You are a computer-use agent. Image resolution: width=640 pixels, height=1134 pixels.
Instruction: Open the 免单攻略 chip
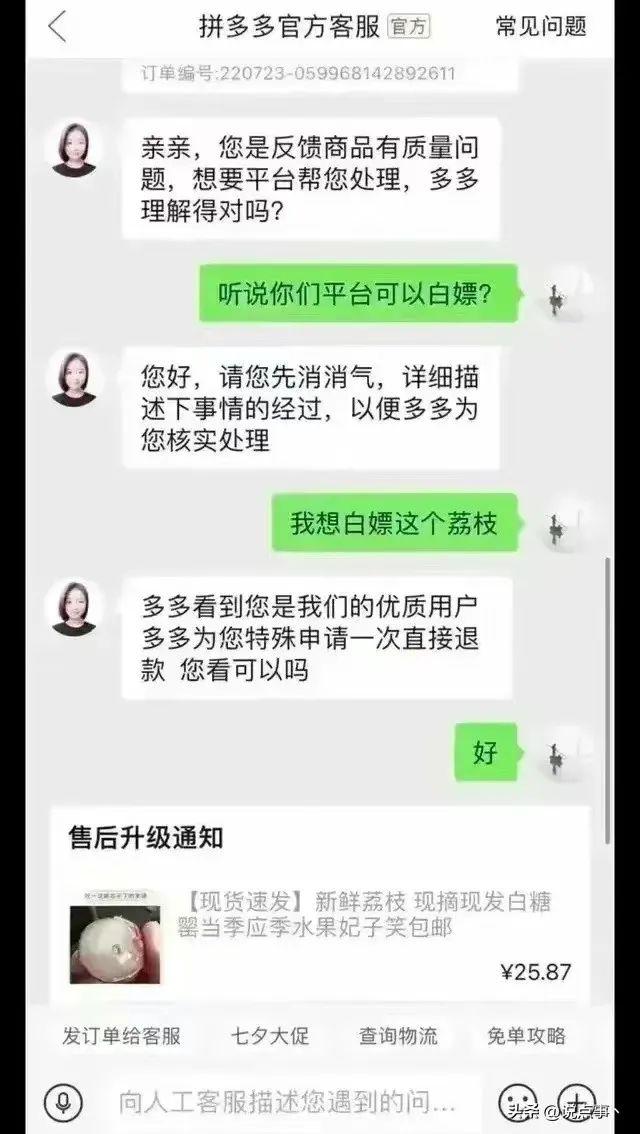click(526, 1036)
